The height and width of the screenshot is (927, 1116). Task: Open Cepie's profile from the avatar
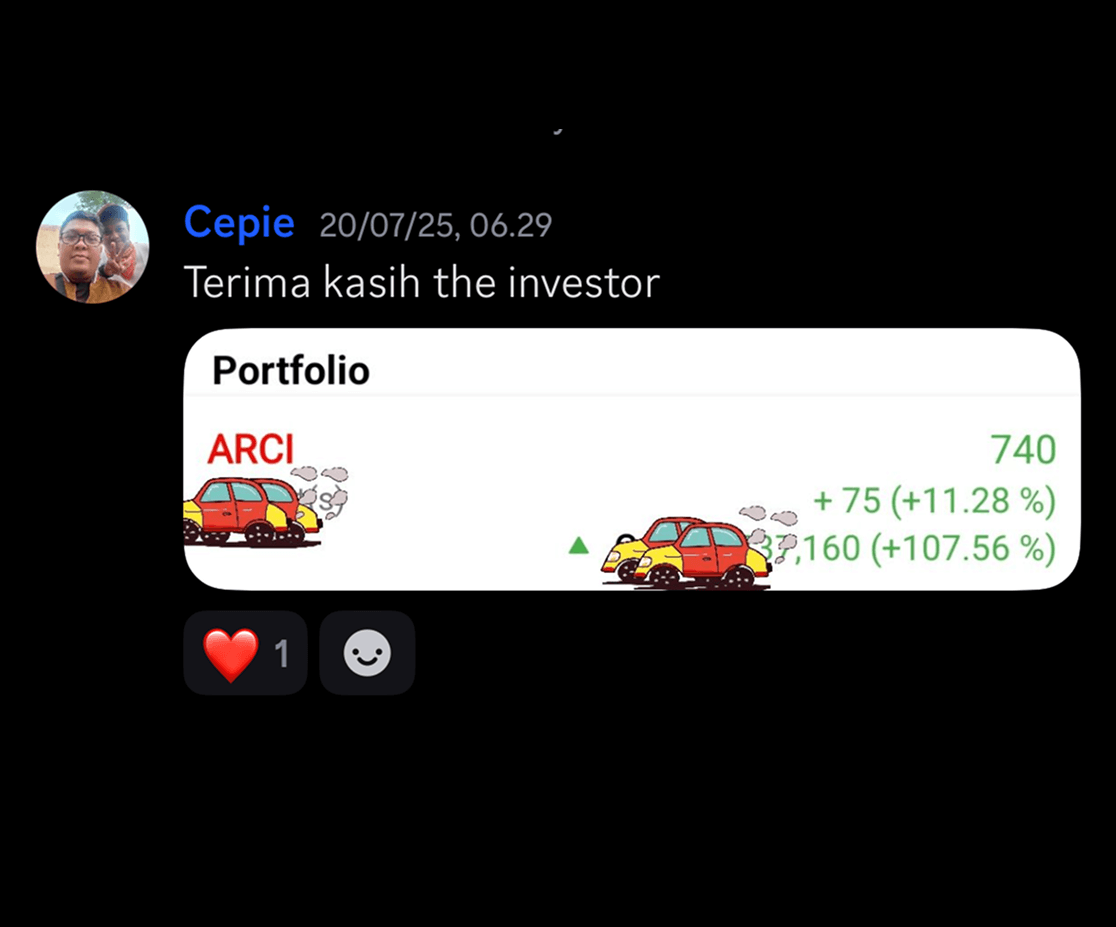click(x=92, y=247)
